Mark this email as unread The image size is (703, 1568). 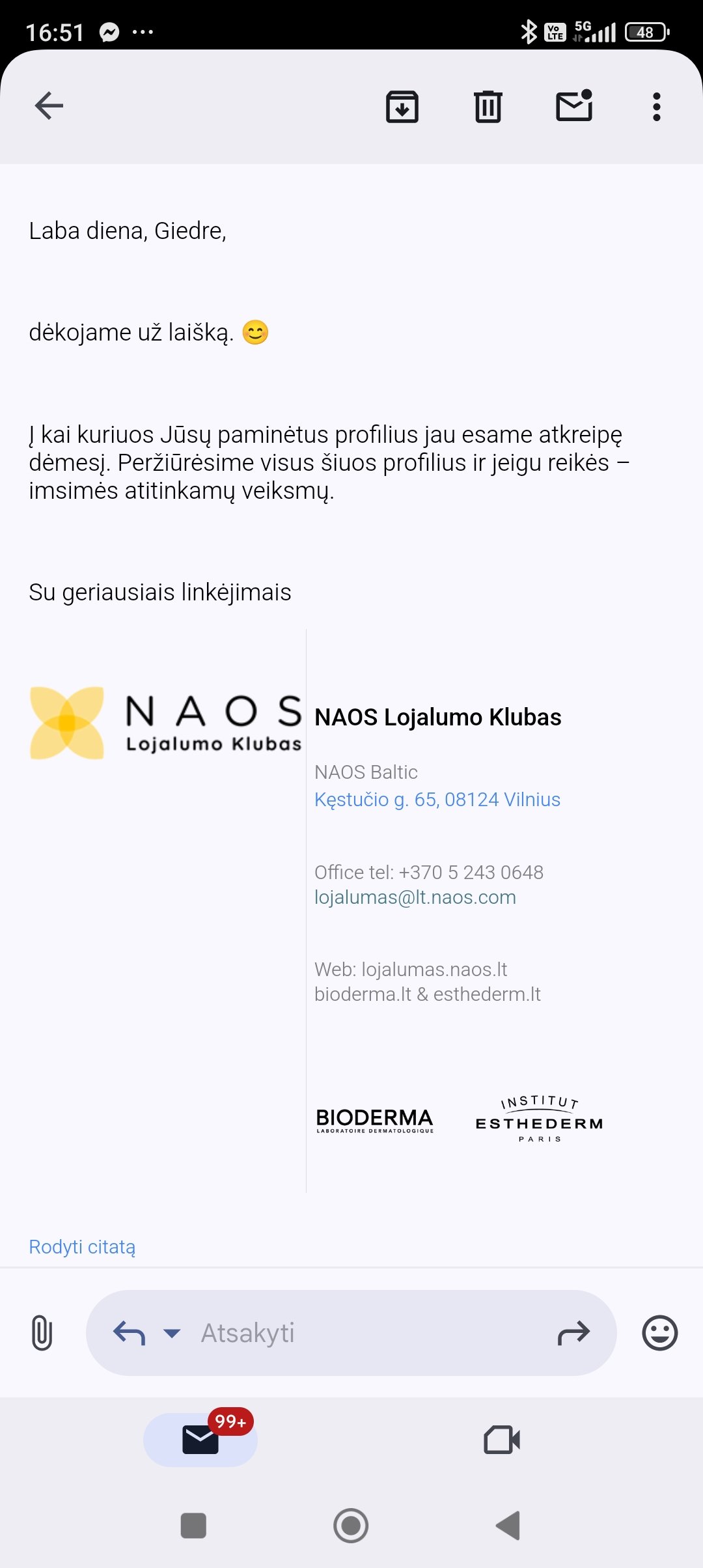(x=574, y=105)
